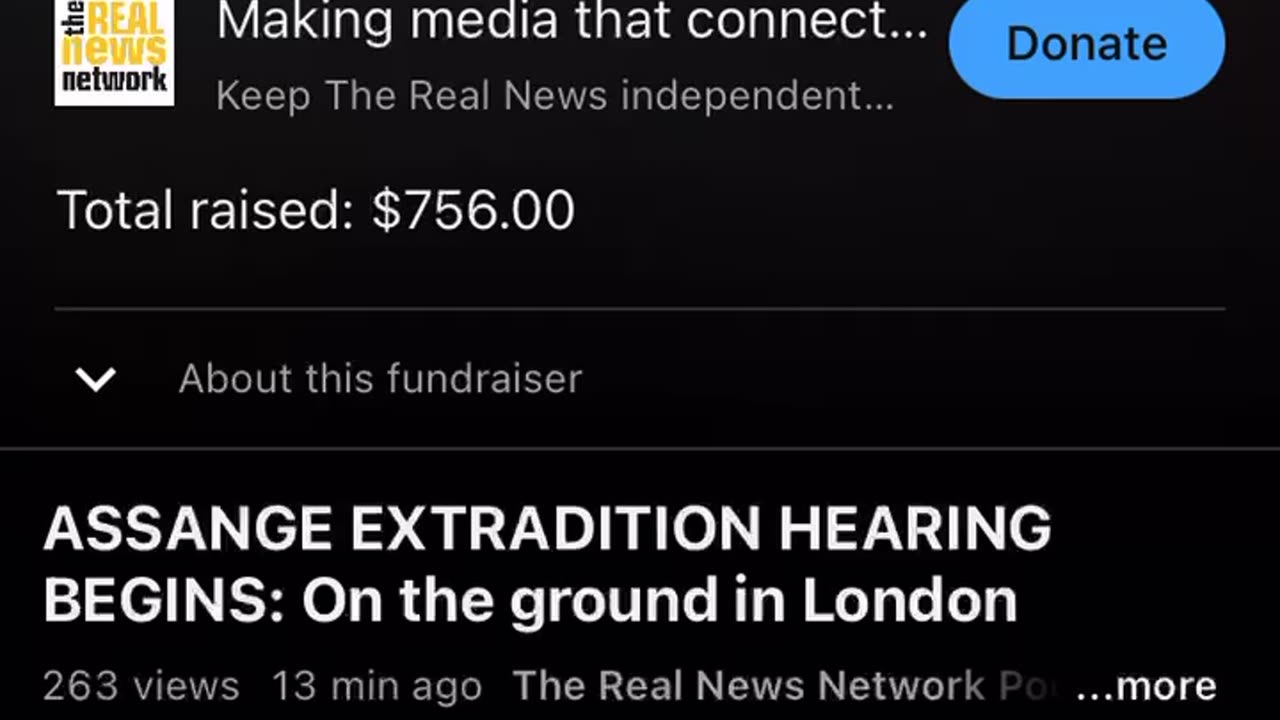Expand video description with …more
The image size is (1280, 720).
tap(1146, 686)
